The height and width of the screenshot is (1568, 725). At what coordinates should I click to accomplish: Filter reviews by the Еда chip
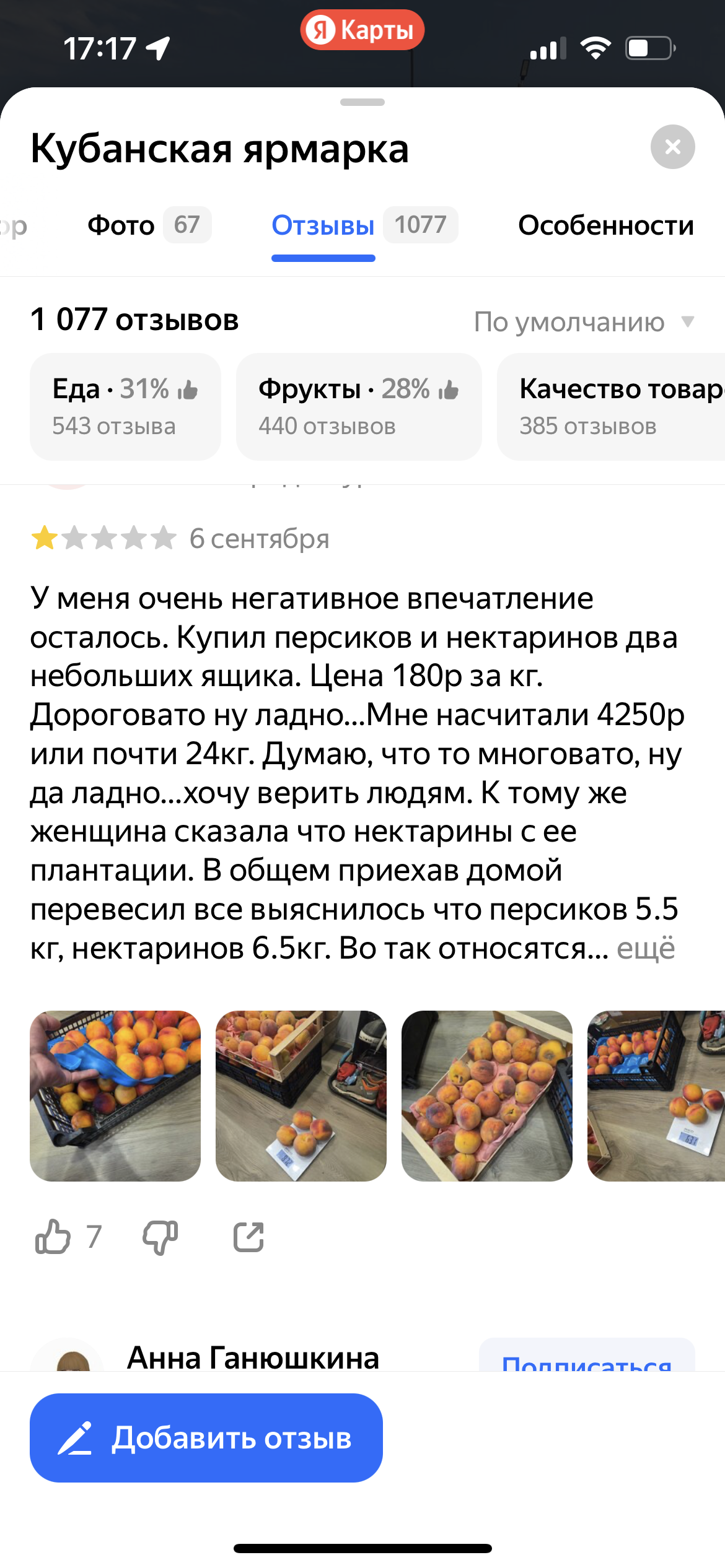[125, 406]
